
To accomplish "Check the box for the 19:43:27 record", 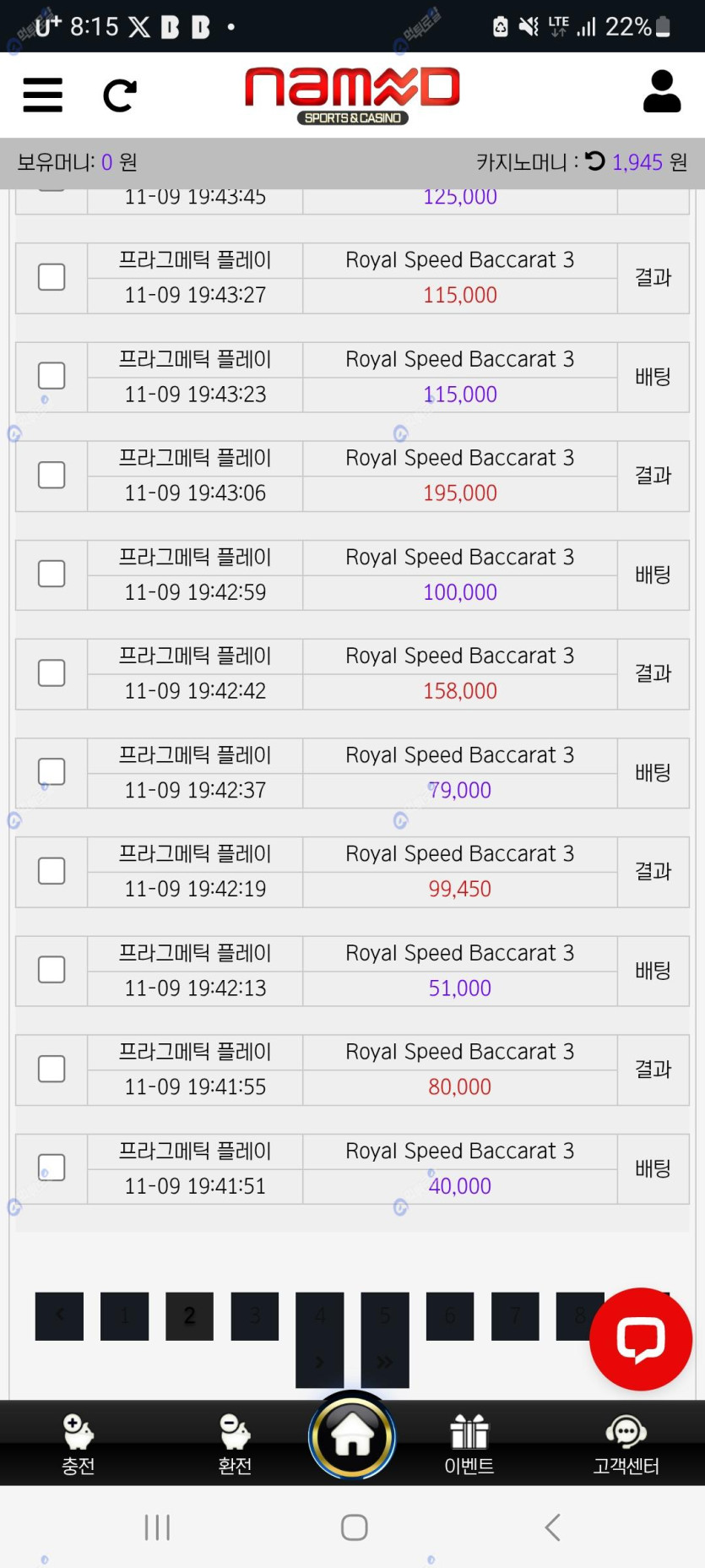I will 52,277.
